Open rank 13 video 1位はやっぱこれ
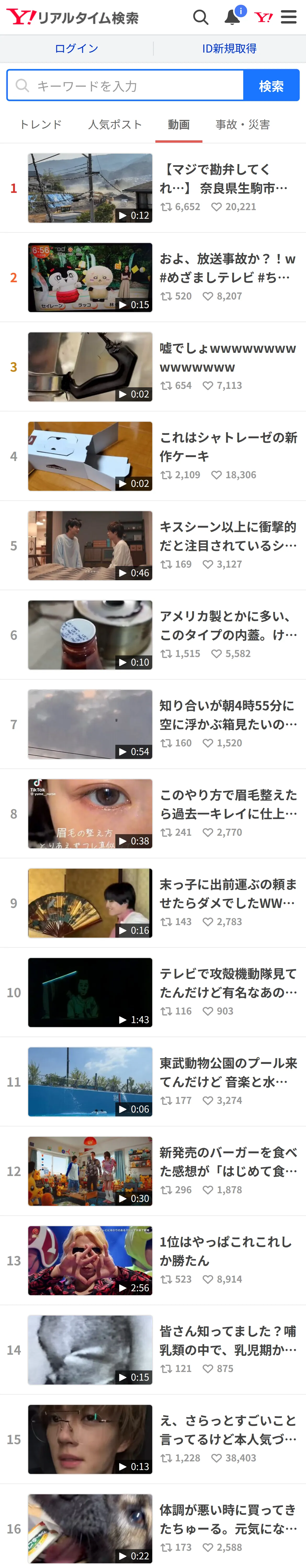Image resolution: width=306 pixels, height=1568 pixels. pos(153,1261)
